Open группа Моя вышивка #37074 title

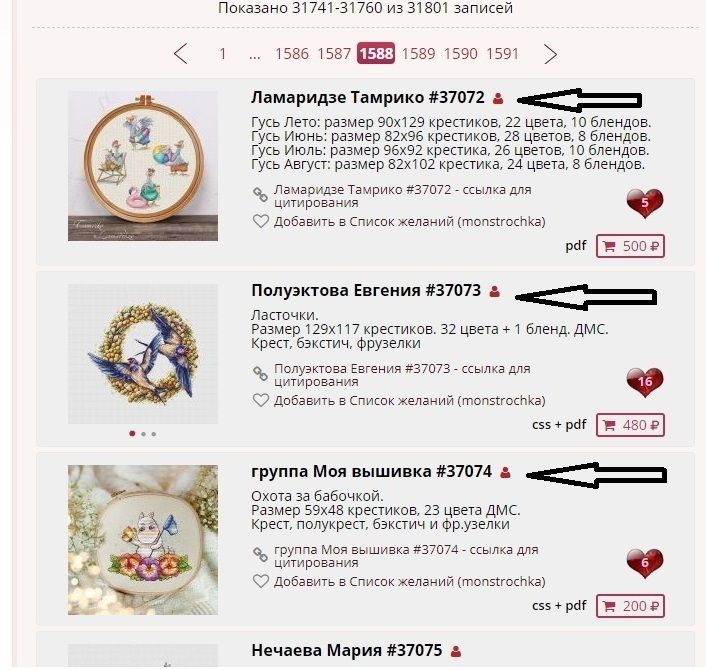(x=371, y=471)
